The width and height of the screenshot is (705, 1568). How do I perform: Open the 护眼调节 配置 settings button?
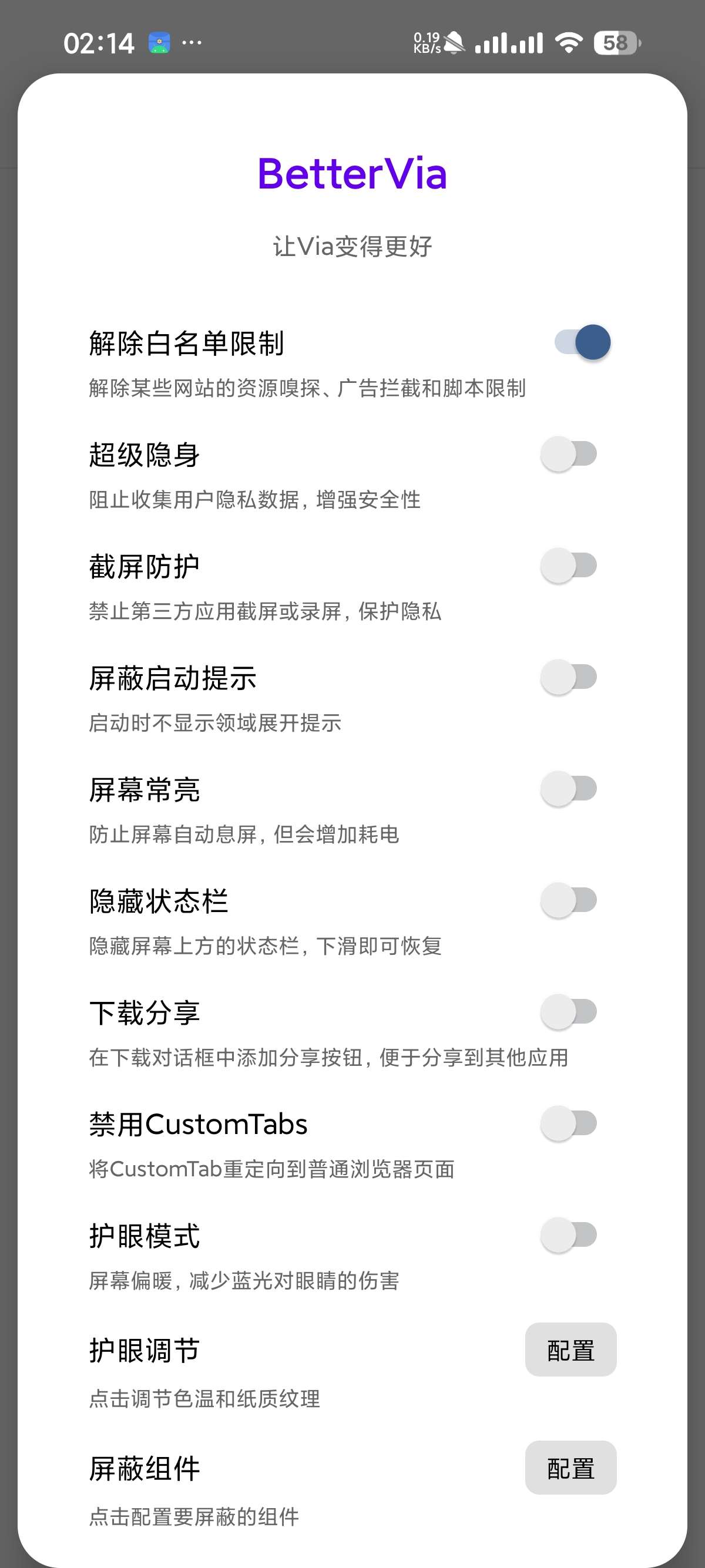(x=570, y=1349)
